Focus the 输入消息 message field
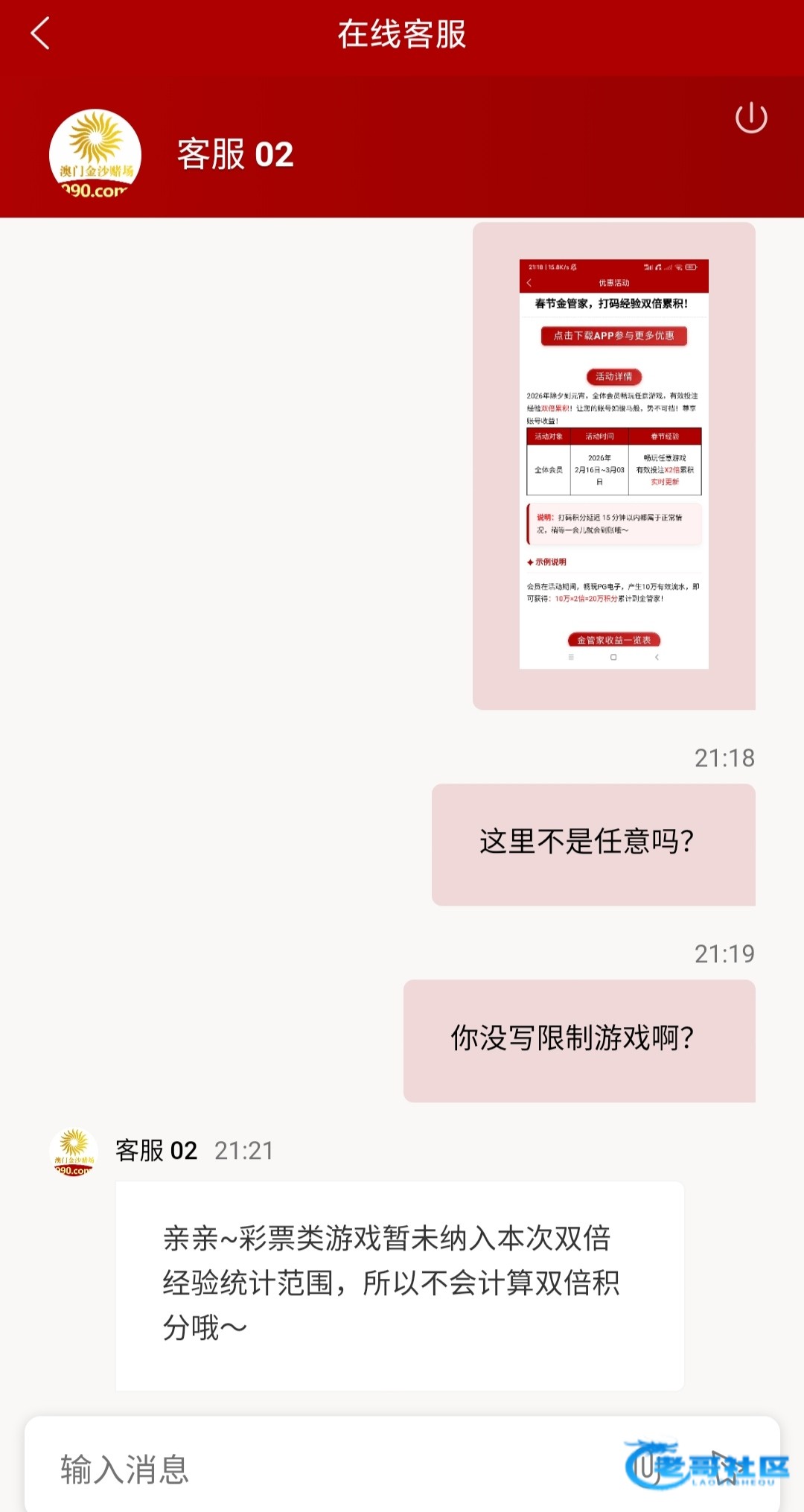This screenshot has height=1512, width=804. tap(328, 1469)
